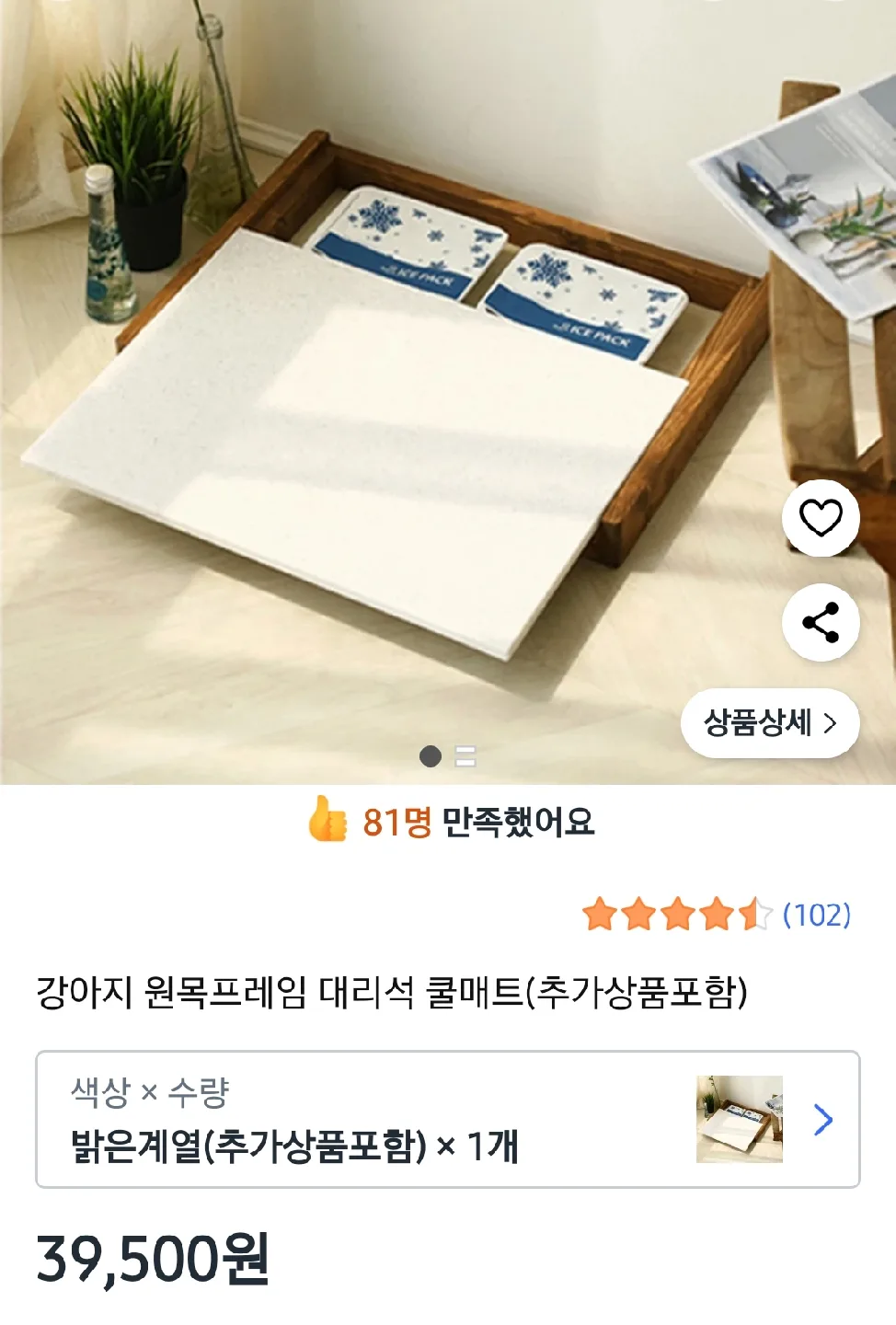Viewport: 896px width, 1325px height.
Task: Add this product to wishlist with heart
Action: pos(821,517)
